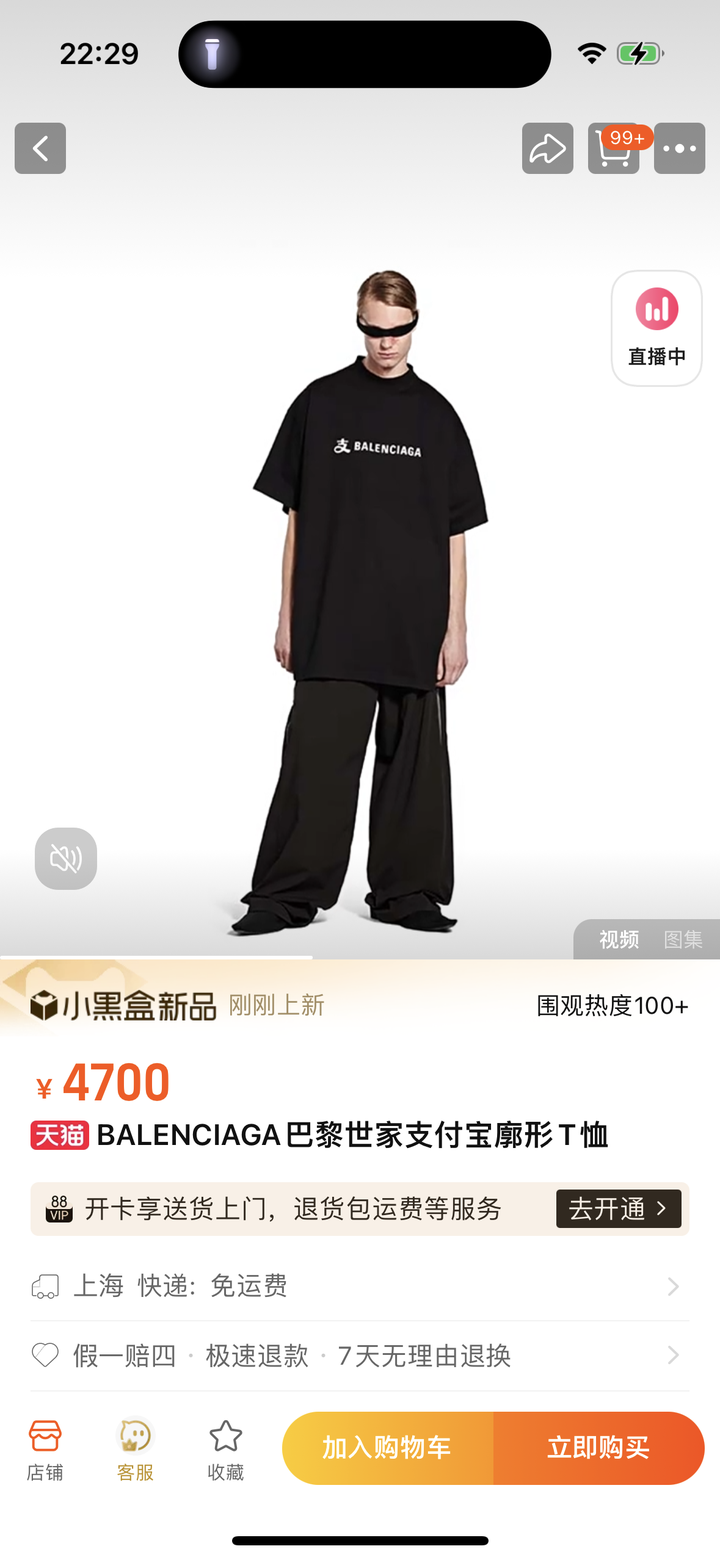Go back to the previous page
This screenshot has width=720, height=1560.
pyautogui.click(x=40, y=149)
